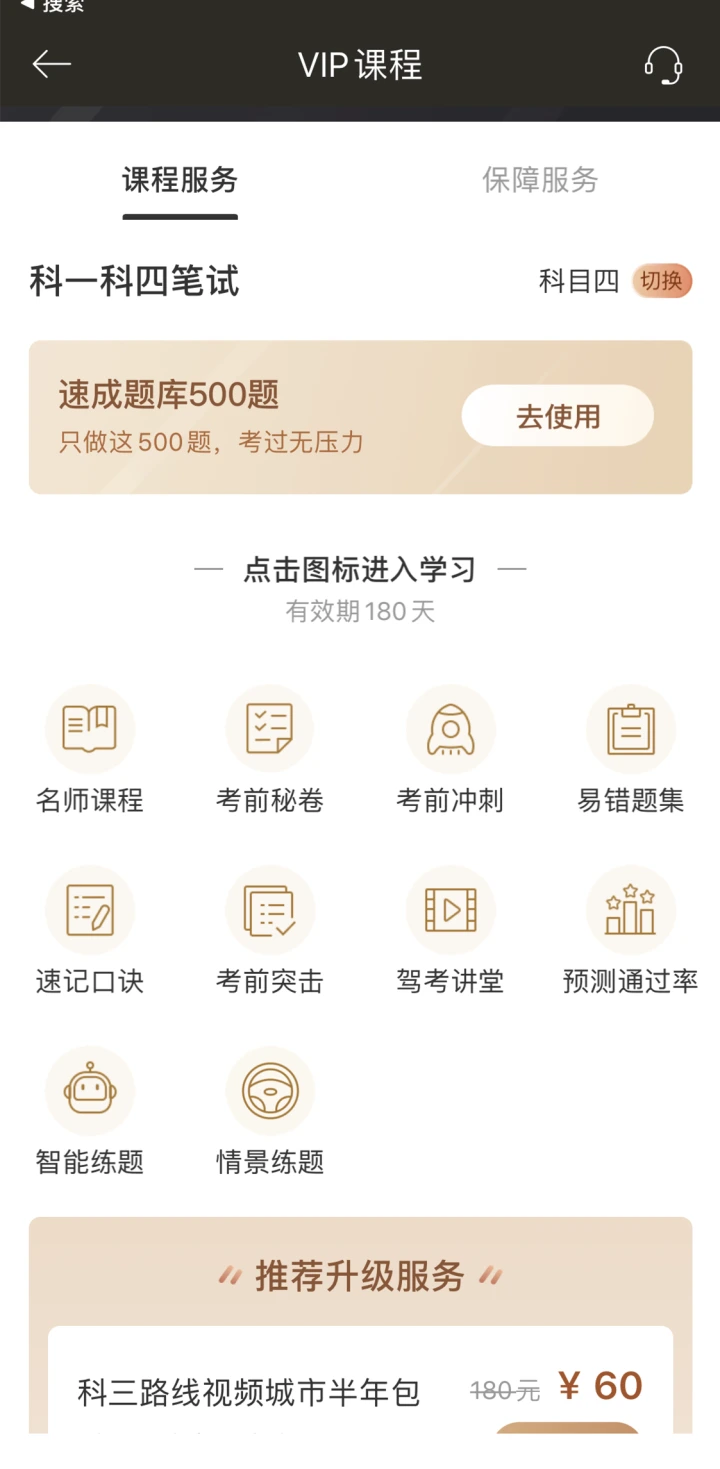Open 科三路线视频城市半年包 card
This screenshot has width=720, height=1469.
pyautogui.click(x=250, y=1392)
